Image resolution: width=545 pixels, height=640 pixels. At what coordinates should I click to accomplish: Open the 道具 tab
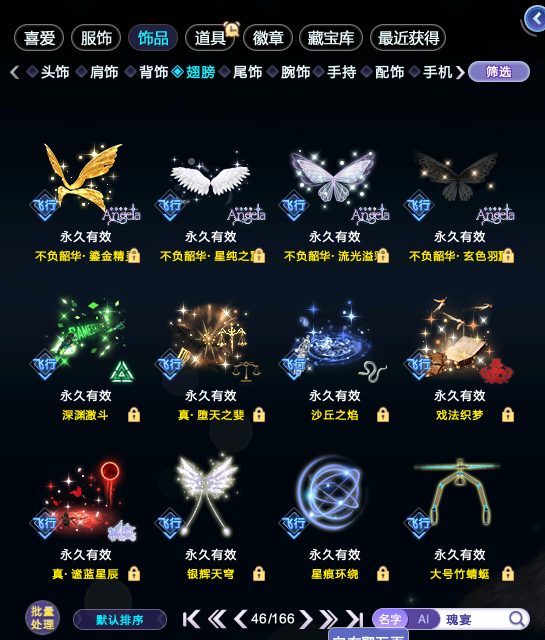[210, 38]
